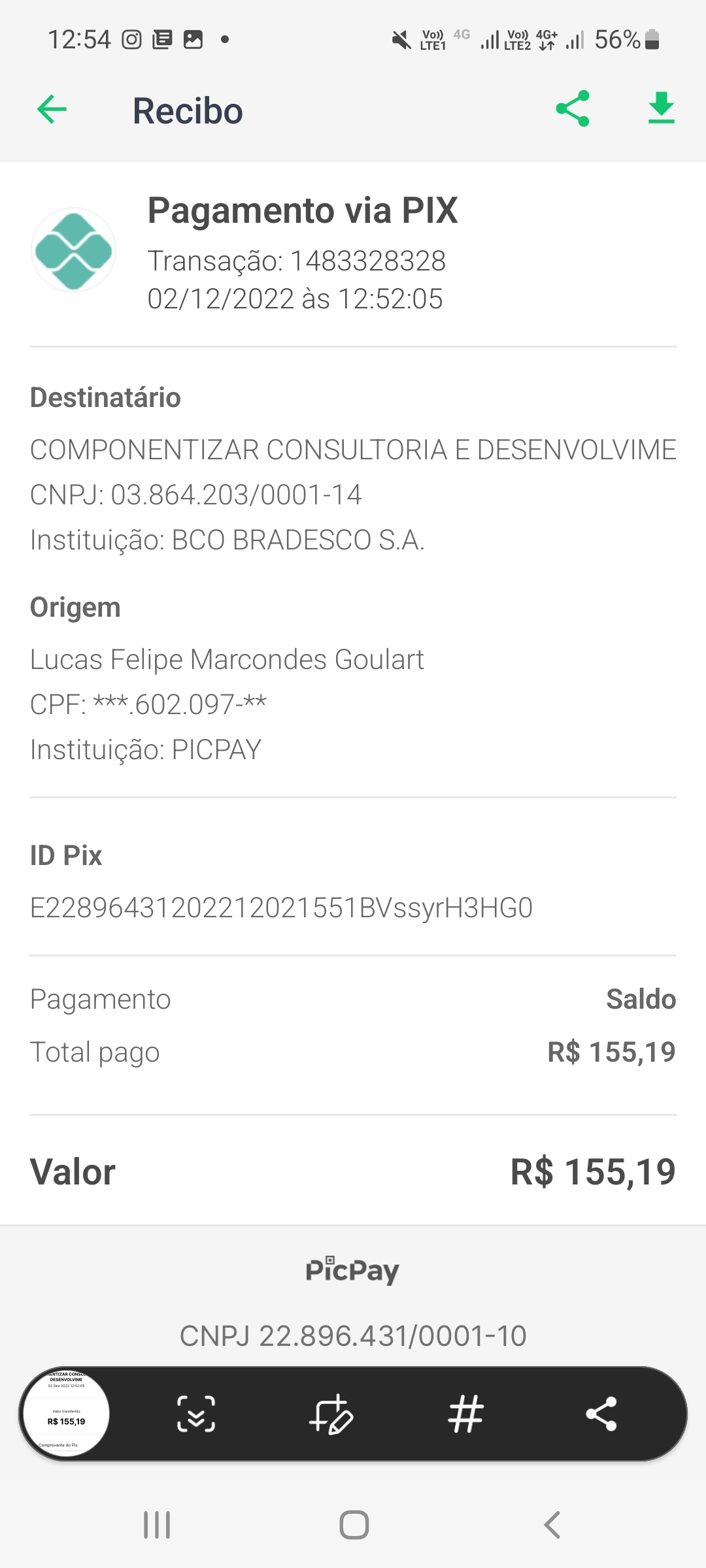Tap the system back button
The width and height of the screenshot is (706, 1568).
tap(552, 1525)
